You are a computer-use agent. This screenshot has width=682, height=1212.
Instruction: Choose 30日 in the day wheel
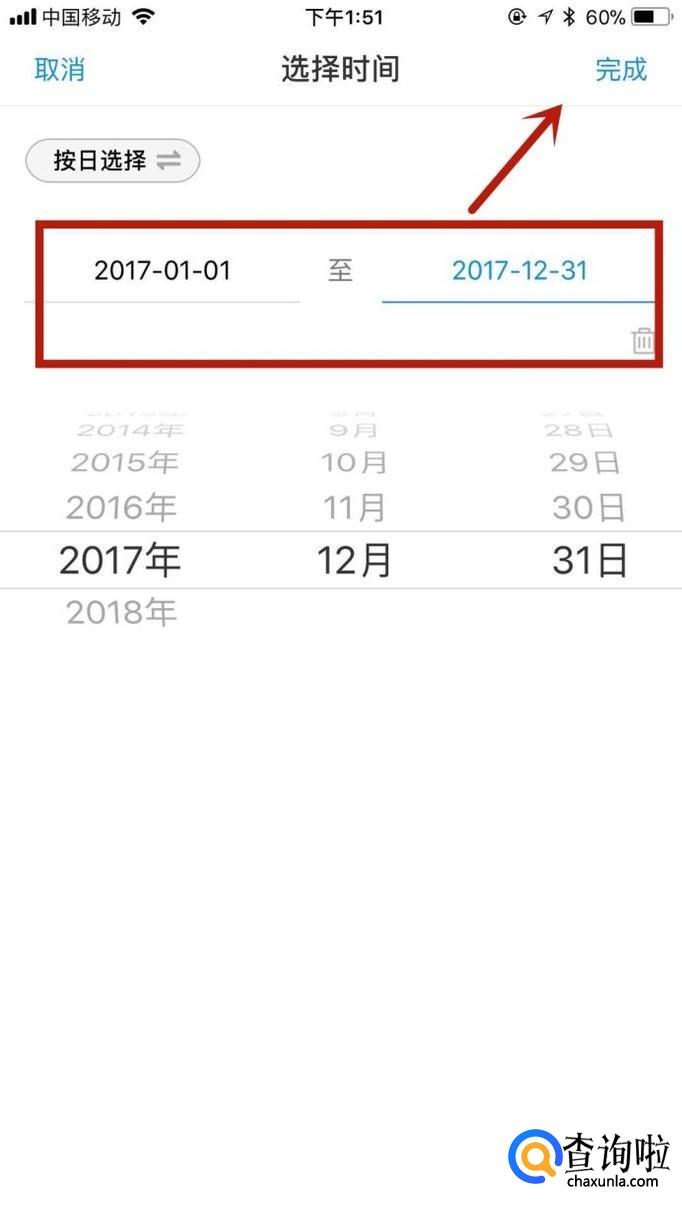(x=588, y=508)
